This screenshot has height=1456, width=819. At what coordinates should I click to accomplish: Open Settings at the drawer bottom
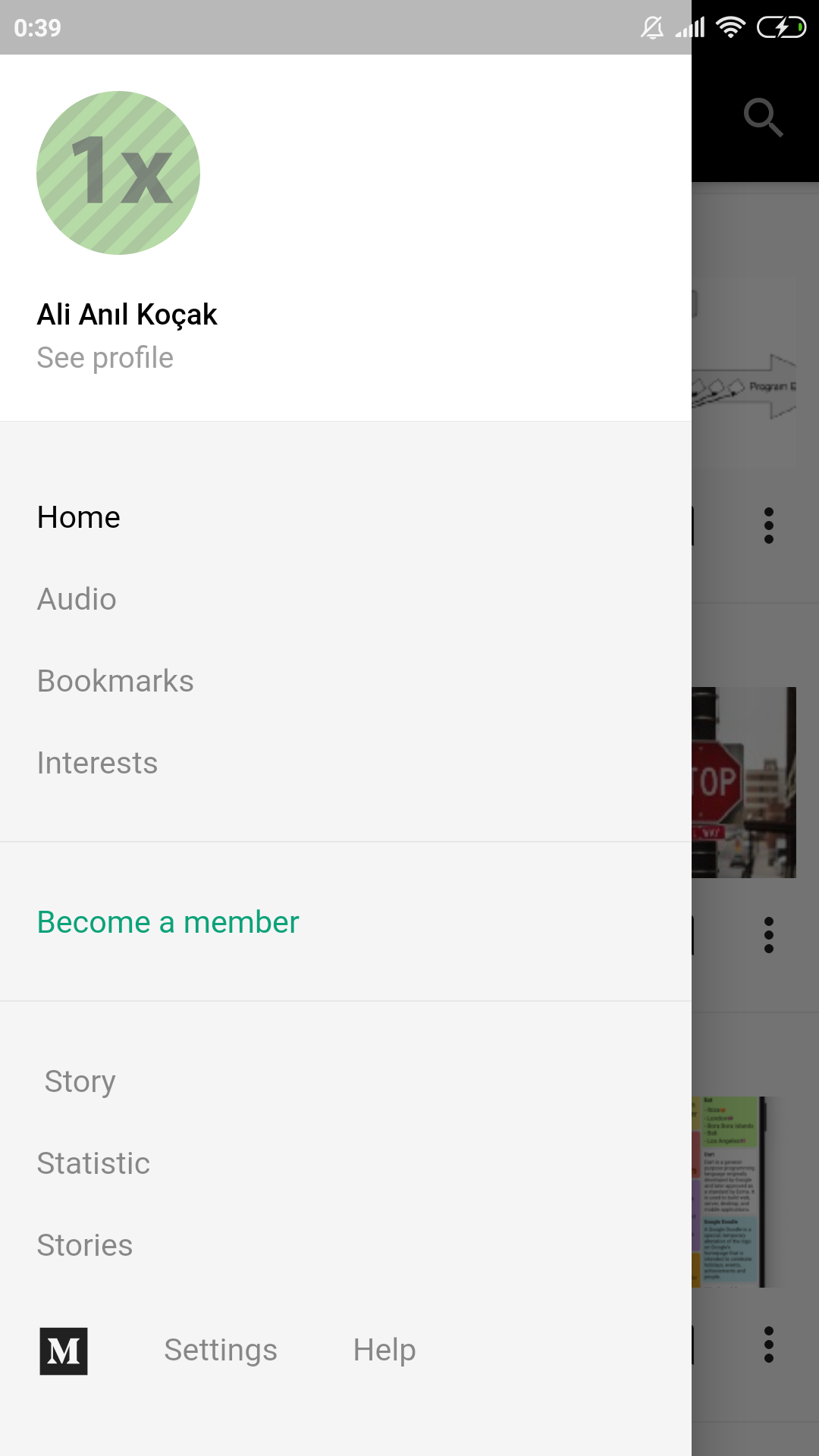click(x=221, y=1350)
